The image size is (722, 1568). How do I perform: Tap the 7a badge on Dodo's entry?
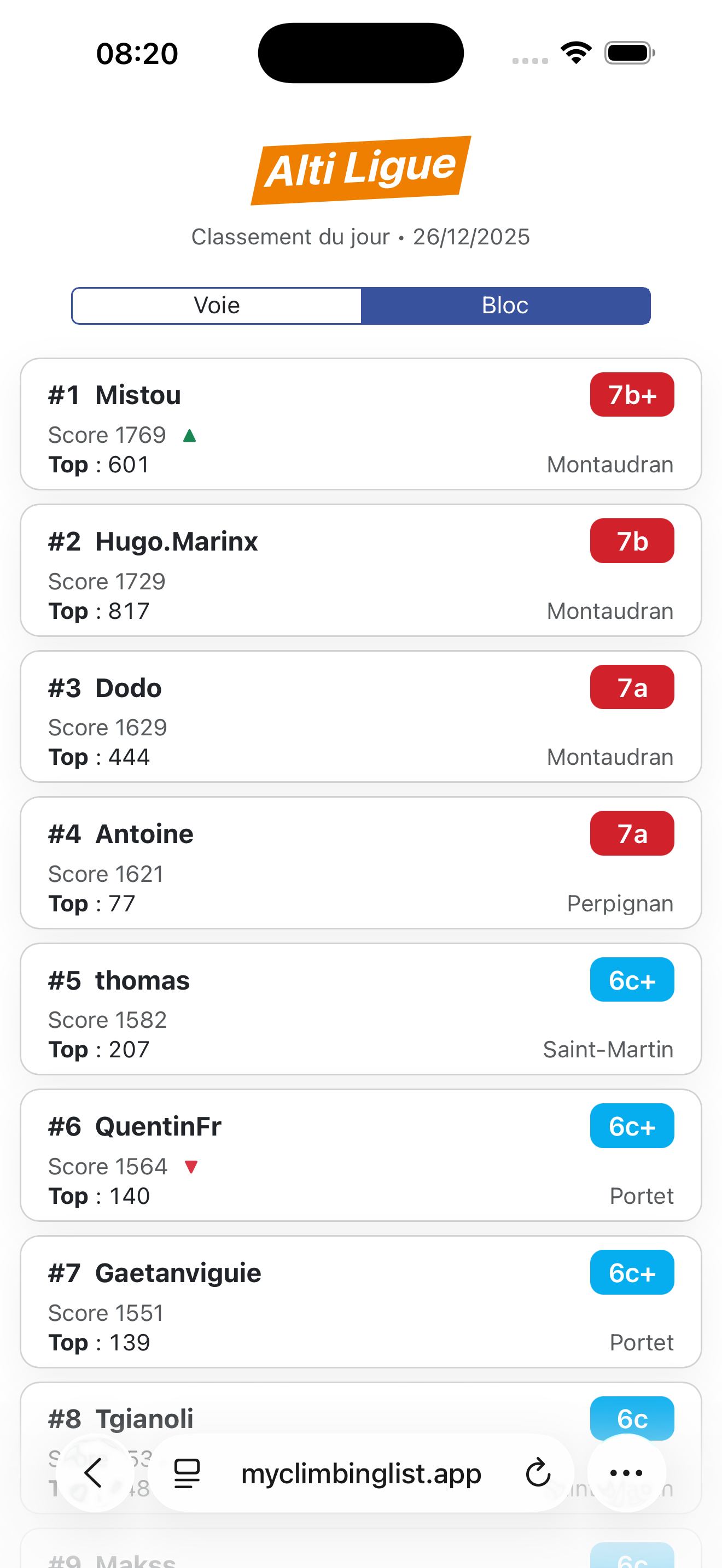pyautogui.click(x=632, y=687)
